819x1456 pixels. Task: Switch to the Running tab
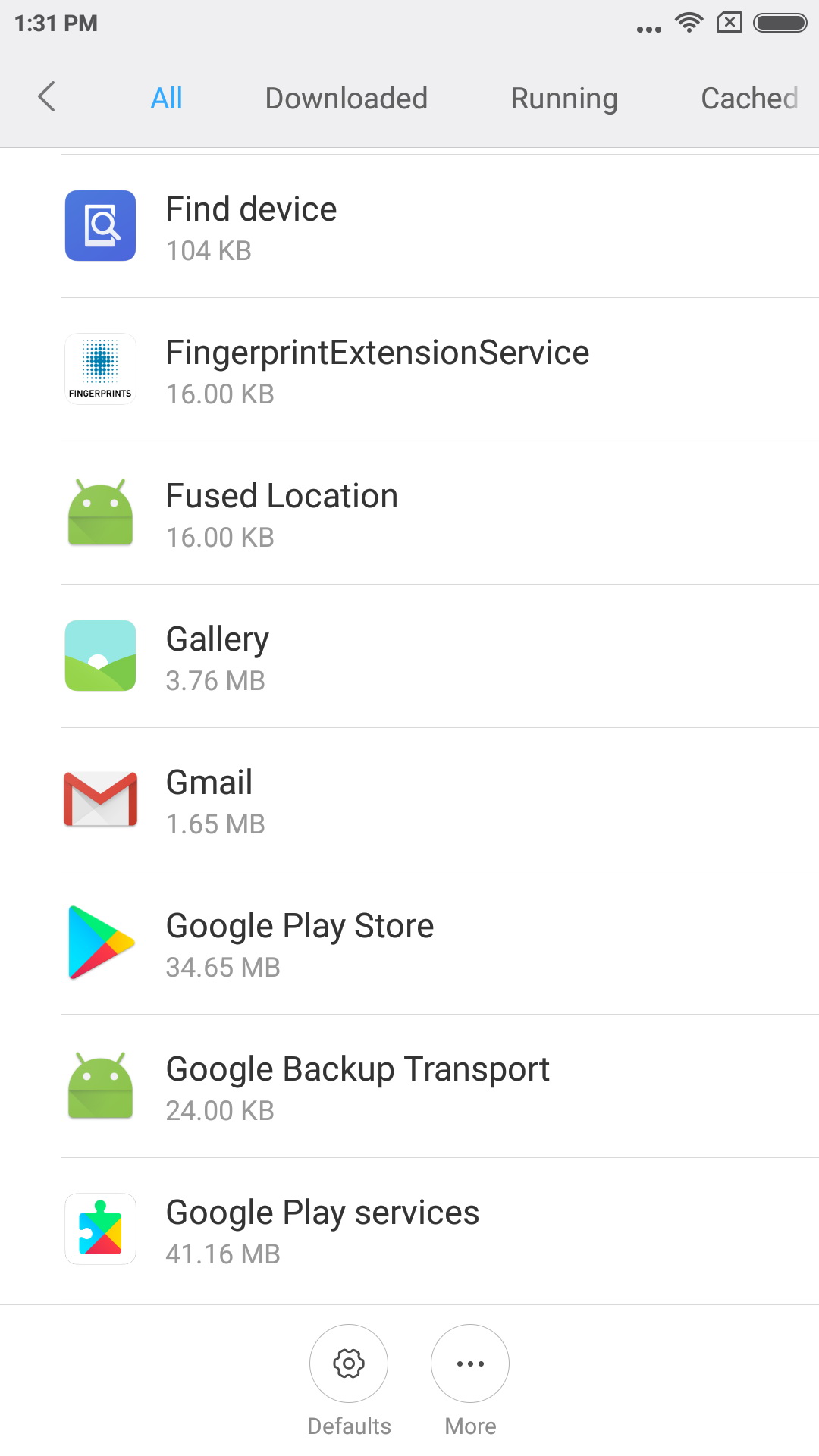pos(564,98)
